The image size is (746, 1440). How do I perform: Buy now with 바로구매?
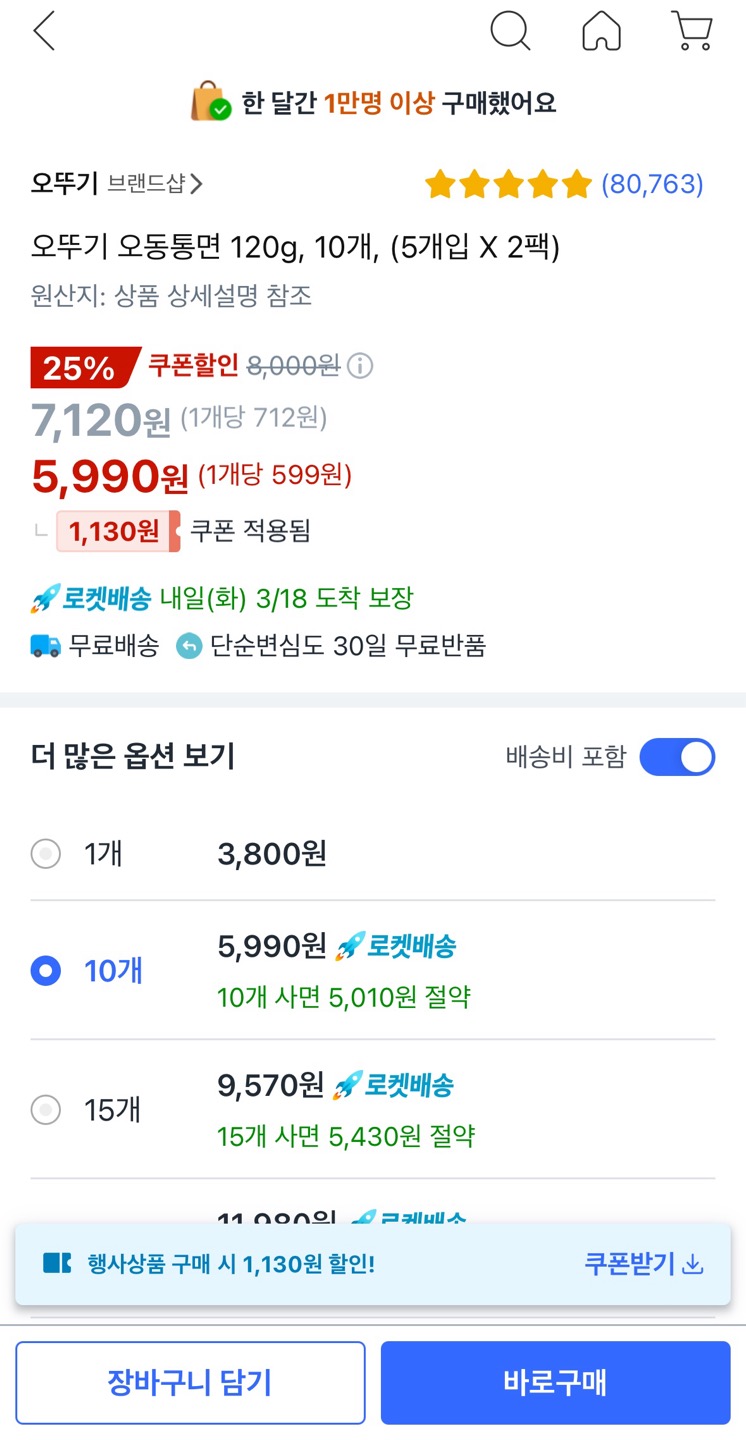pyautogui.click(x=555, y=1383)
